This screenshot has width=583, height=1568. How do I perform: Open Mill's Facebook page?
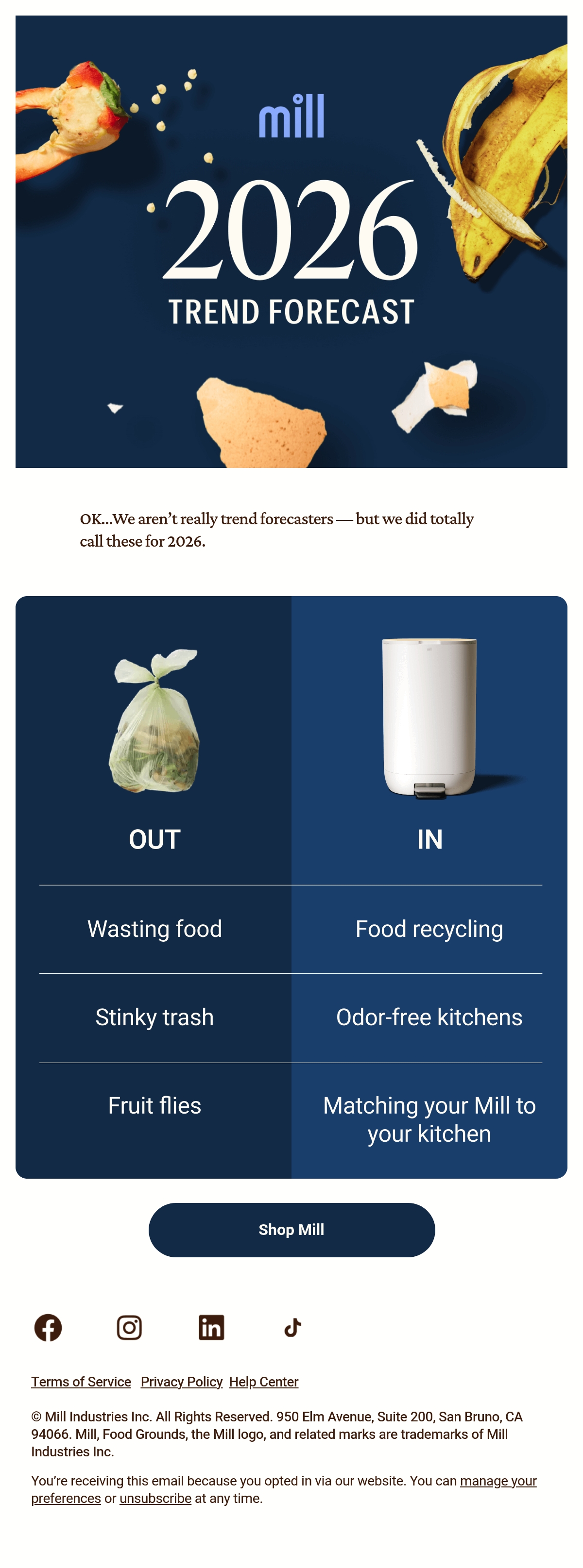click(x=48, y=1328)
